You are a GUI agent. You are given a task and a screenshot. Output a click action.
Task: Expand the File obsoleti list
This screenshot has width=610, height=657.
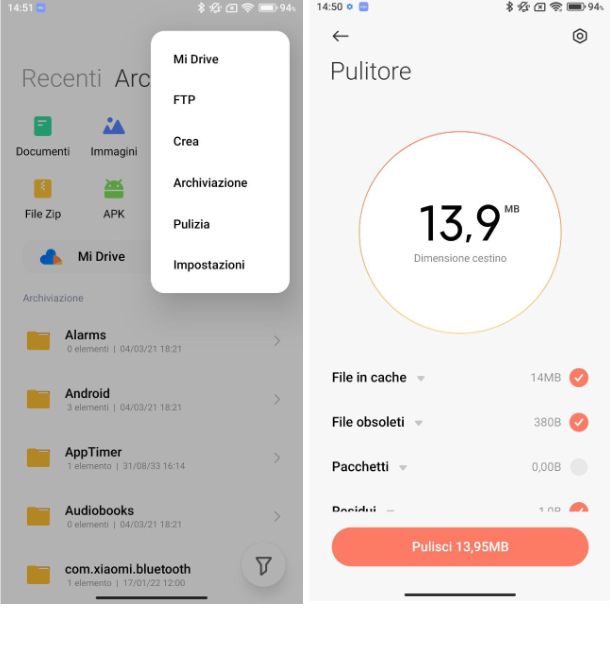pos(419,423)
